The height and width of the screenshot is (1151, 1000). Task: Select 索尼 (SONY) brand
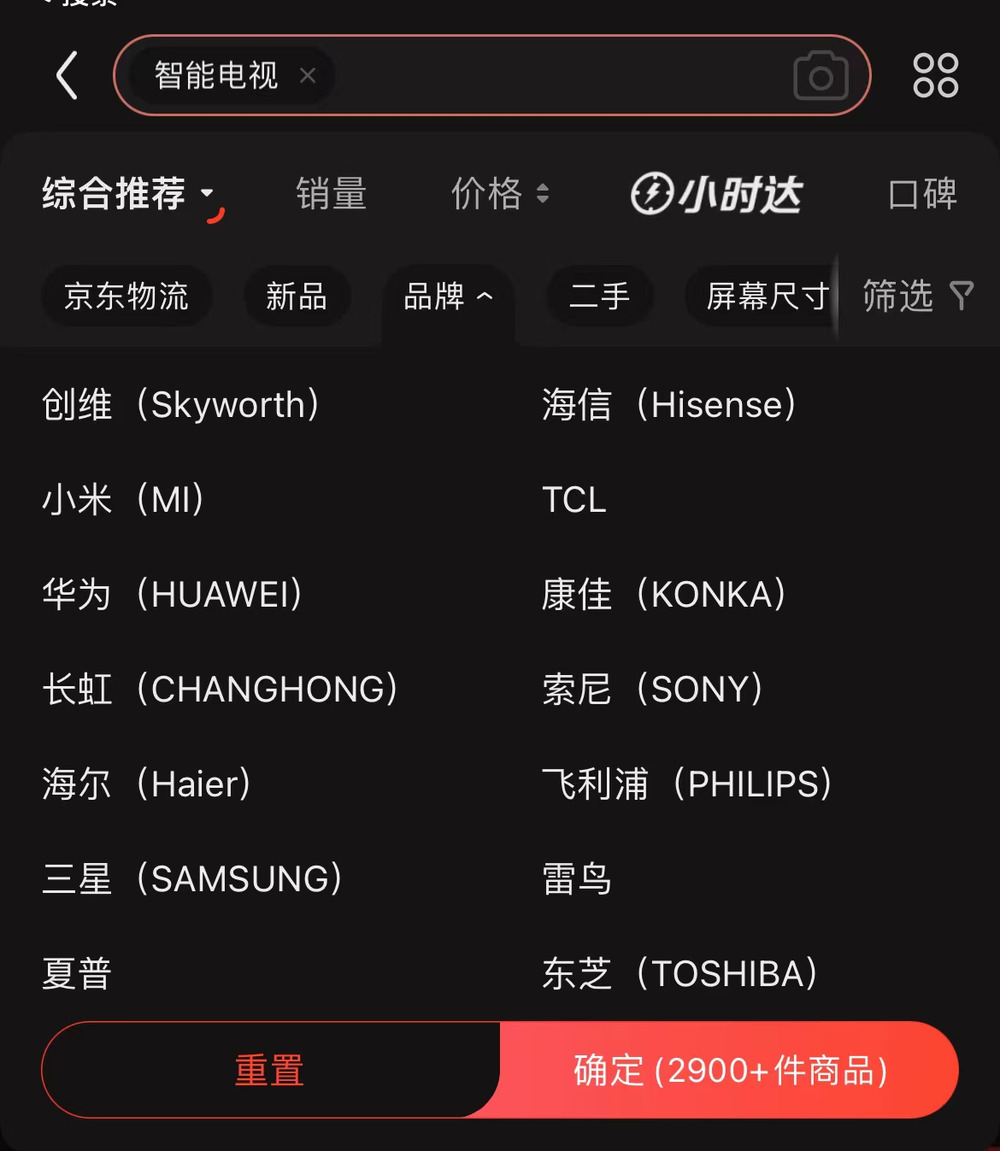click(653, 689)
